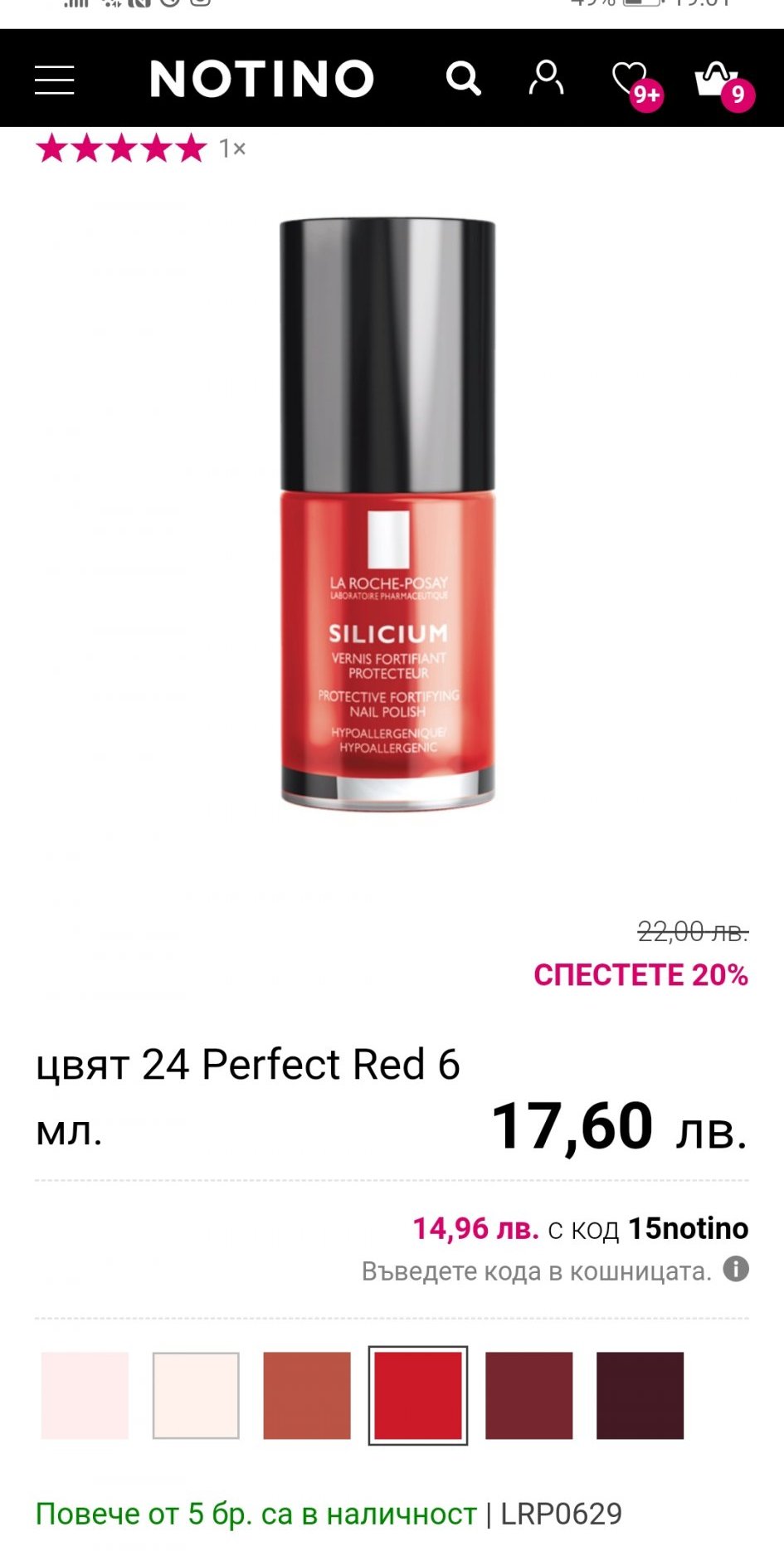
Task: Open the hamburger menu
Action: 55,80
